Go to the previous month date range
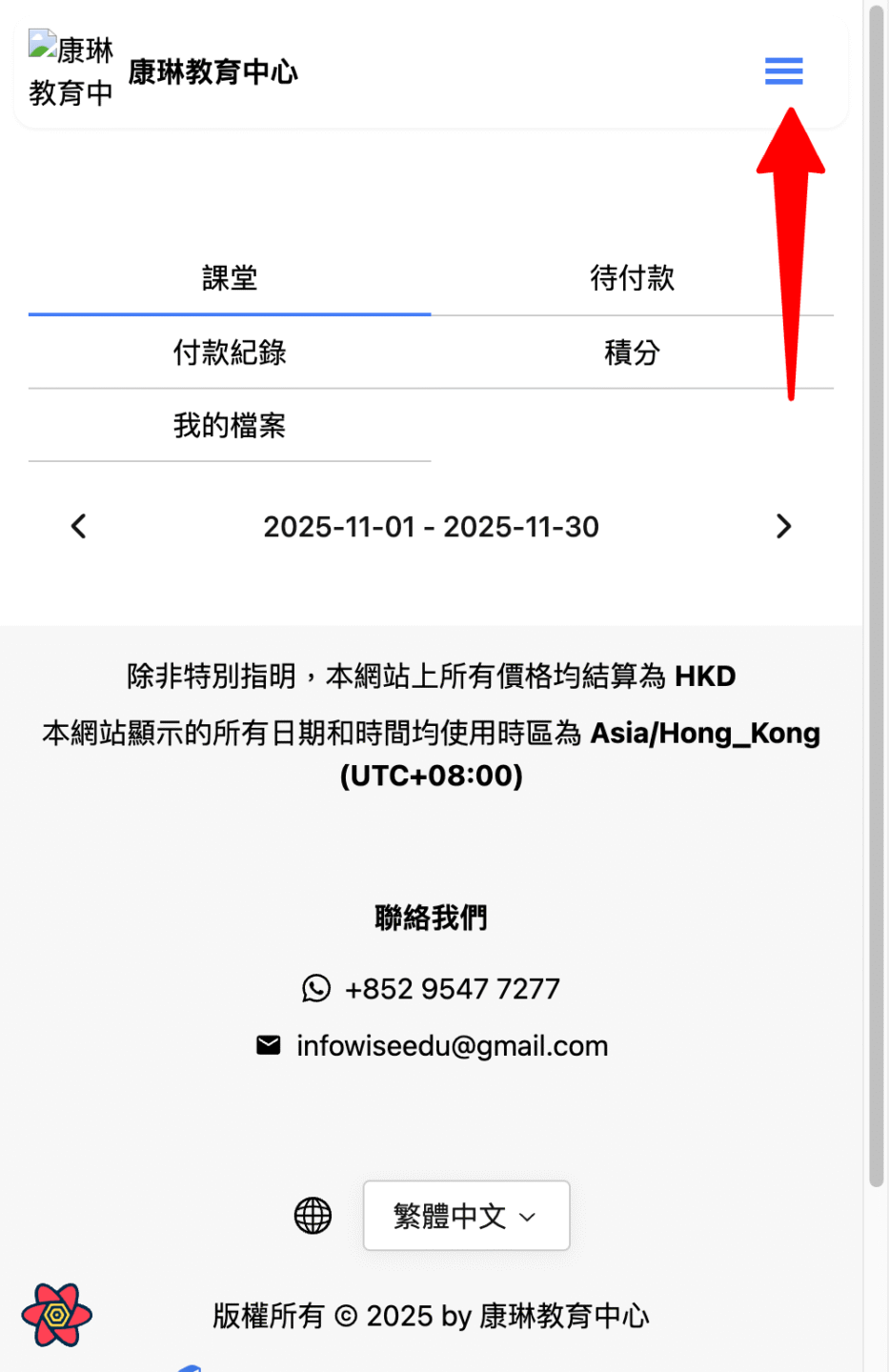 (79, 527)
